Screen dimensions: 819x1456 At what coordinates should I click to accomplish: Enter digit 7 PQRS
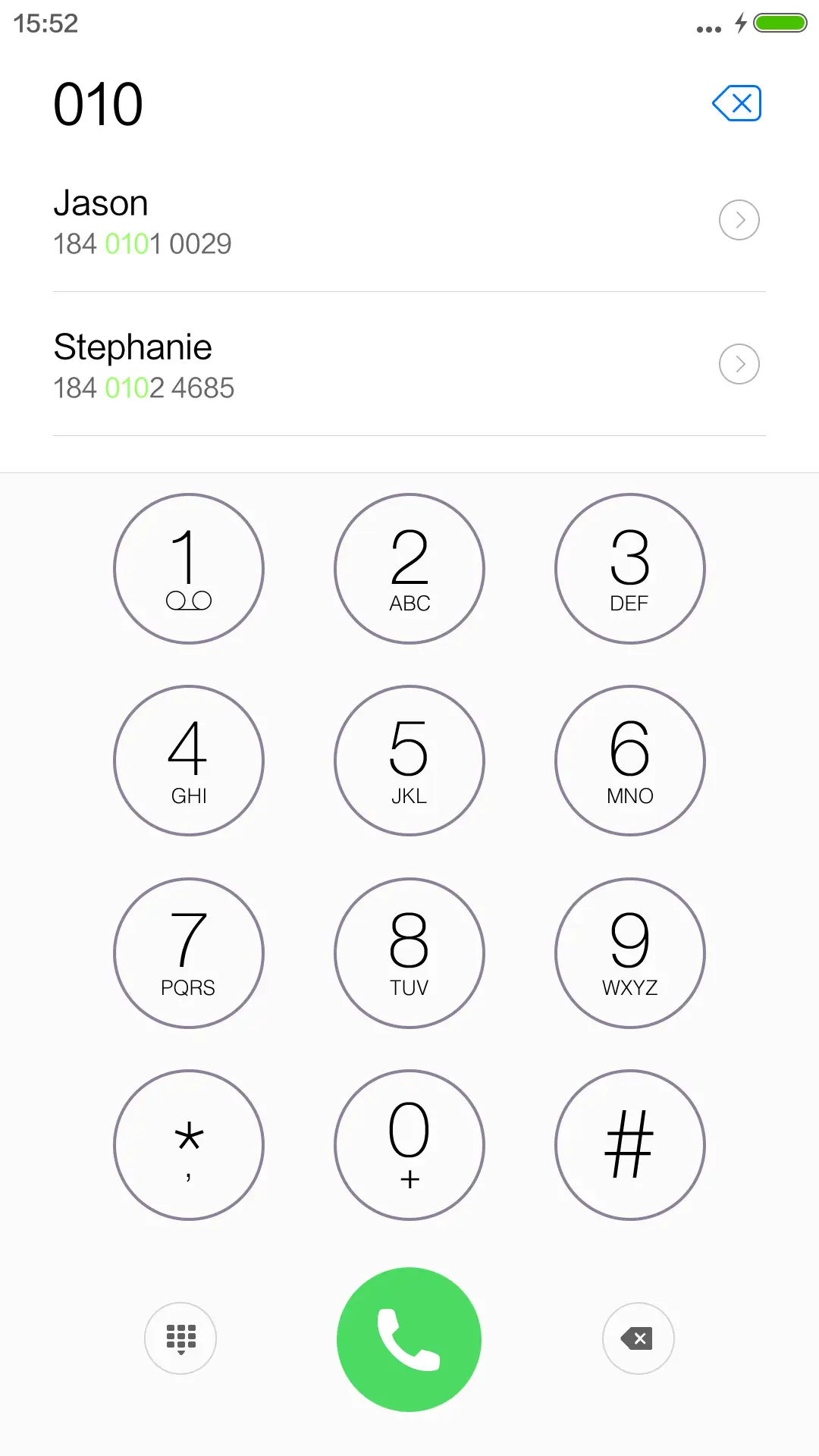tap(189, 953)
